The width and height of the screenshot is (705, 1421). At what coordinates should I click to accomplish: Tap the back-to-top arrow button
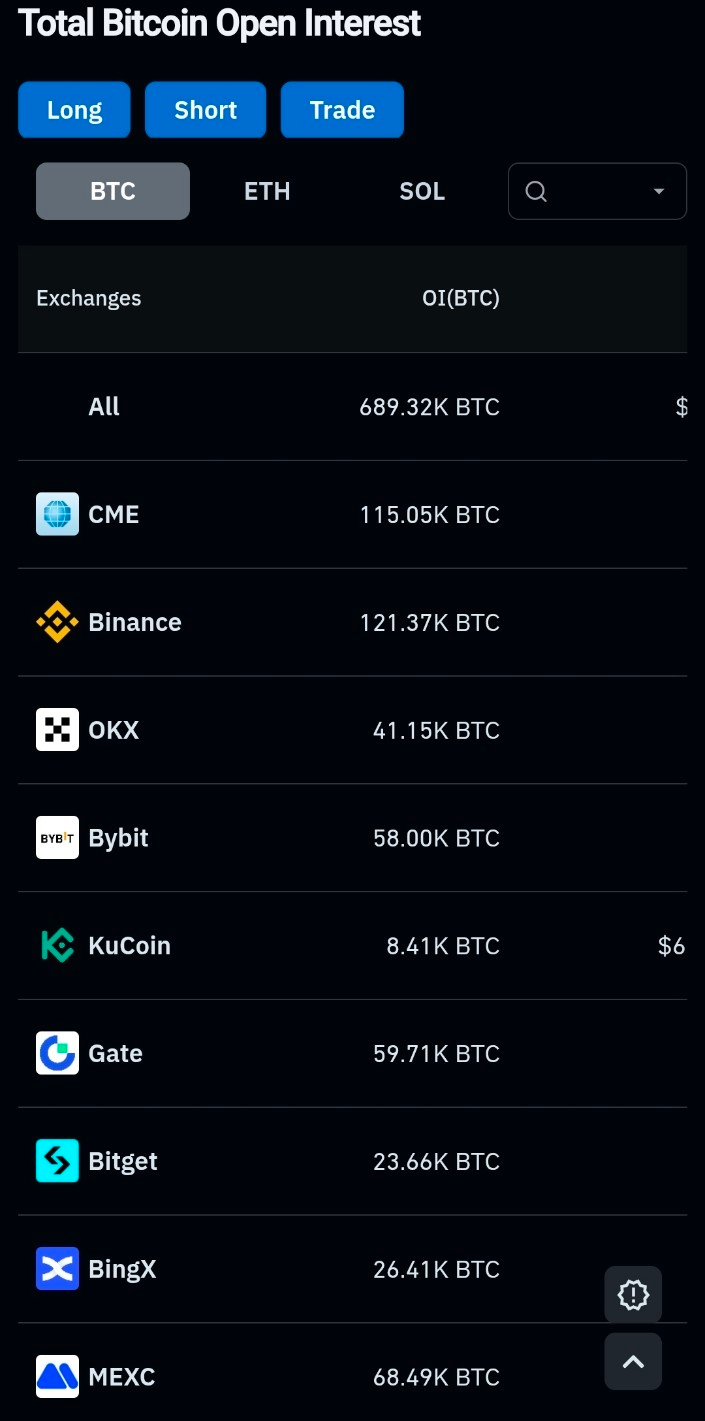(x=633, y=1361)
